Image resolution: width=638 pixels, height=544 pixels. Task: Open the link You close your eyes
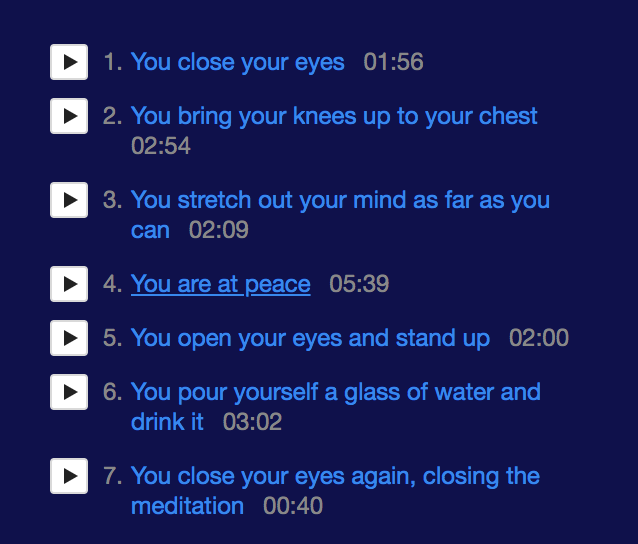(238, 62)
